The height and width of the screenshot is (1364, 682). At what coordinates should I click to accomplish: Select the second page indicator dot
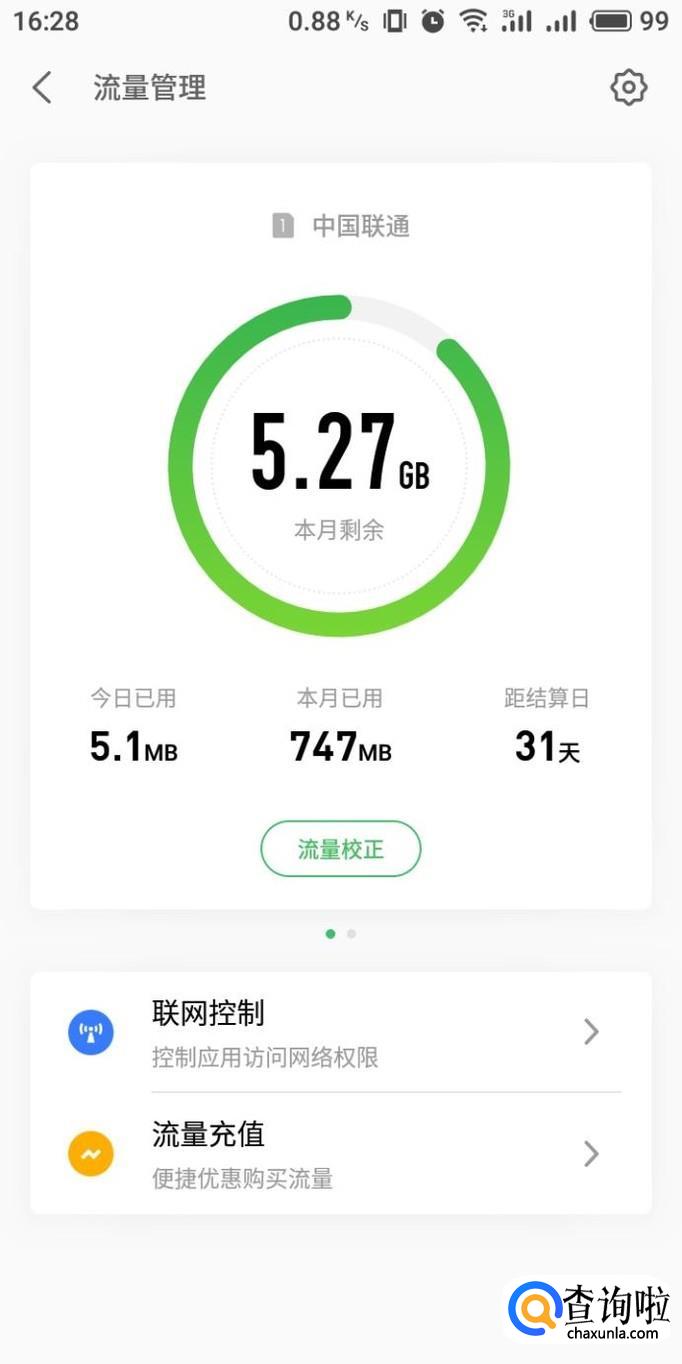point(351,934)
